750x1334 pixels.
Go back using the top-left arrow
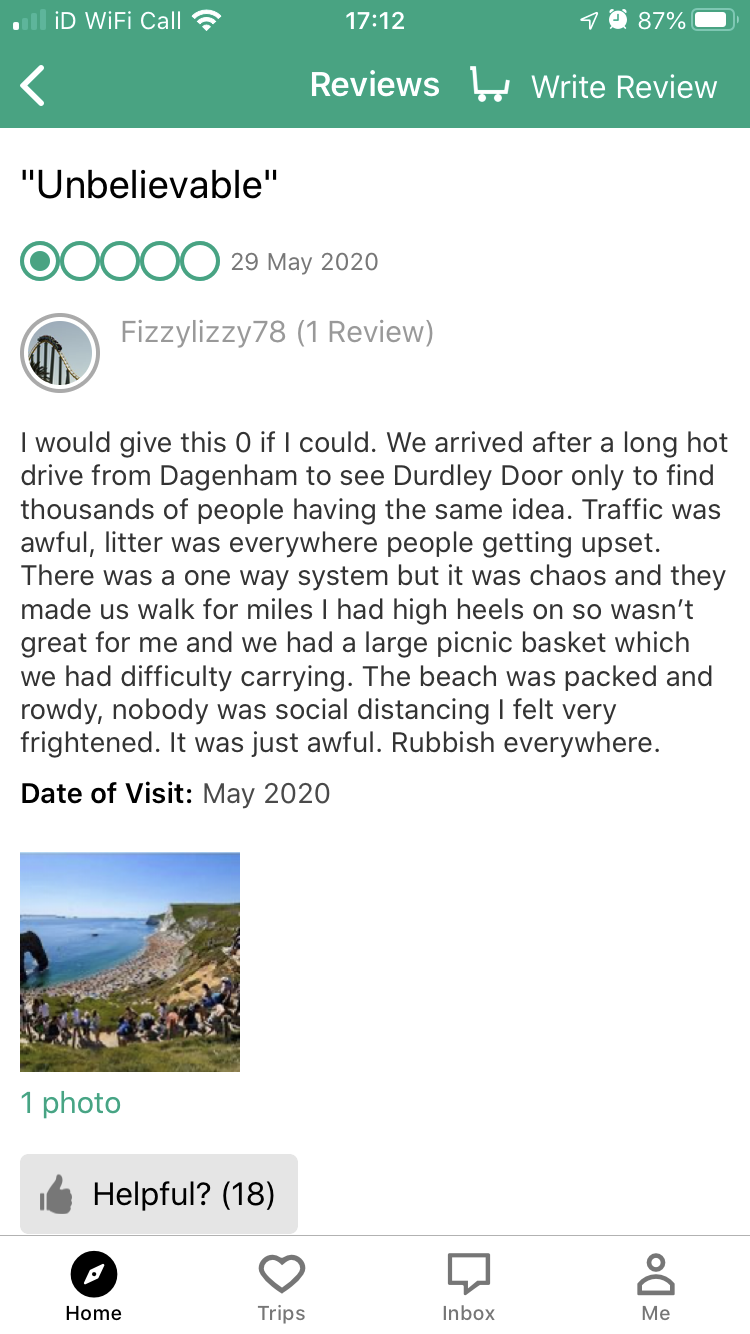pyautogui.click(x=34, y=86)
